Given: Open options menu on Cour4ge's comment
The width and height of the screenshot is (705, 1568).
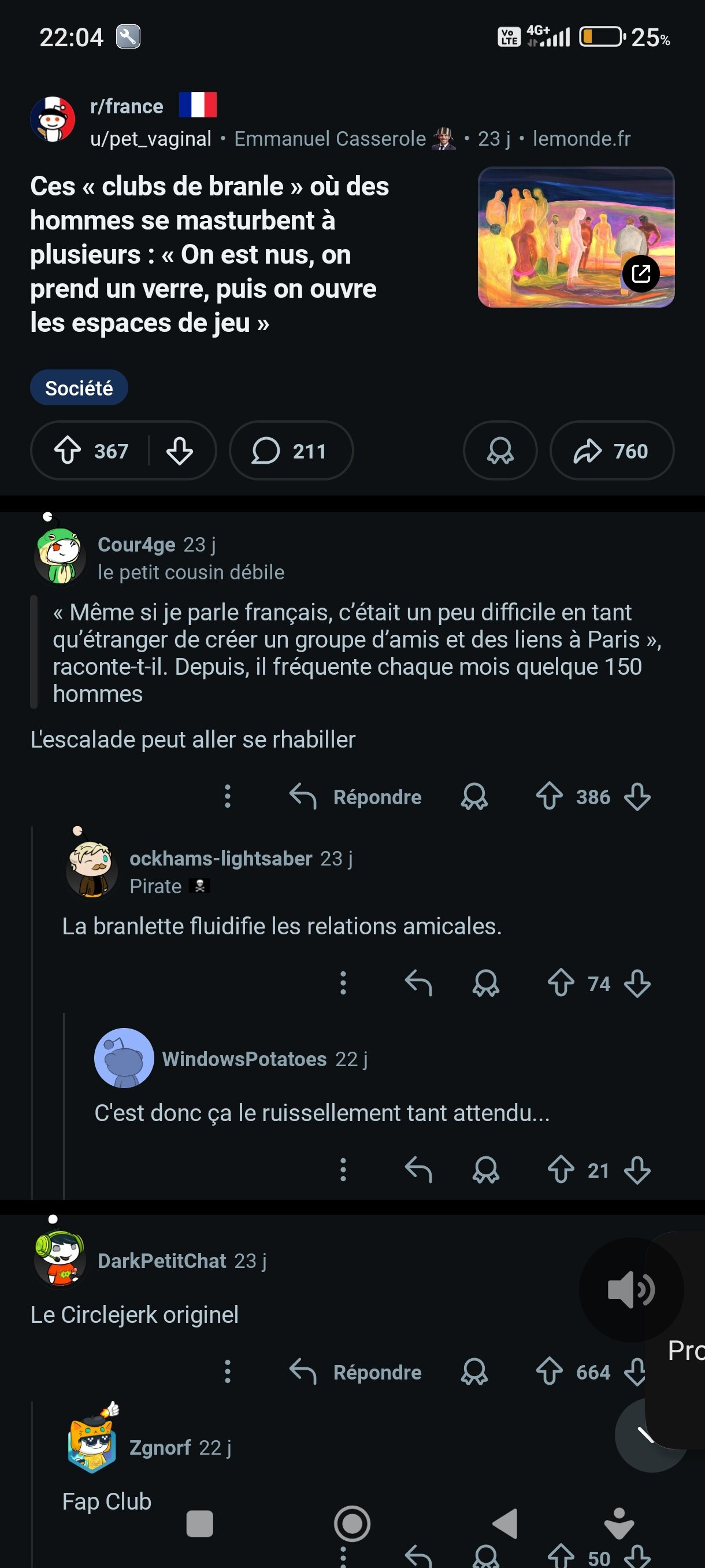Looking at the screenshot, I should tap(228, 797).
